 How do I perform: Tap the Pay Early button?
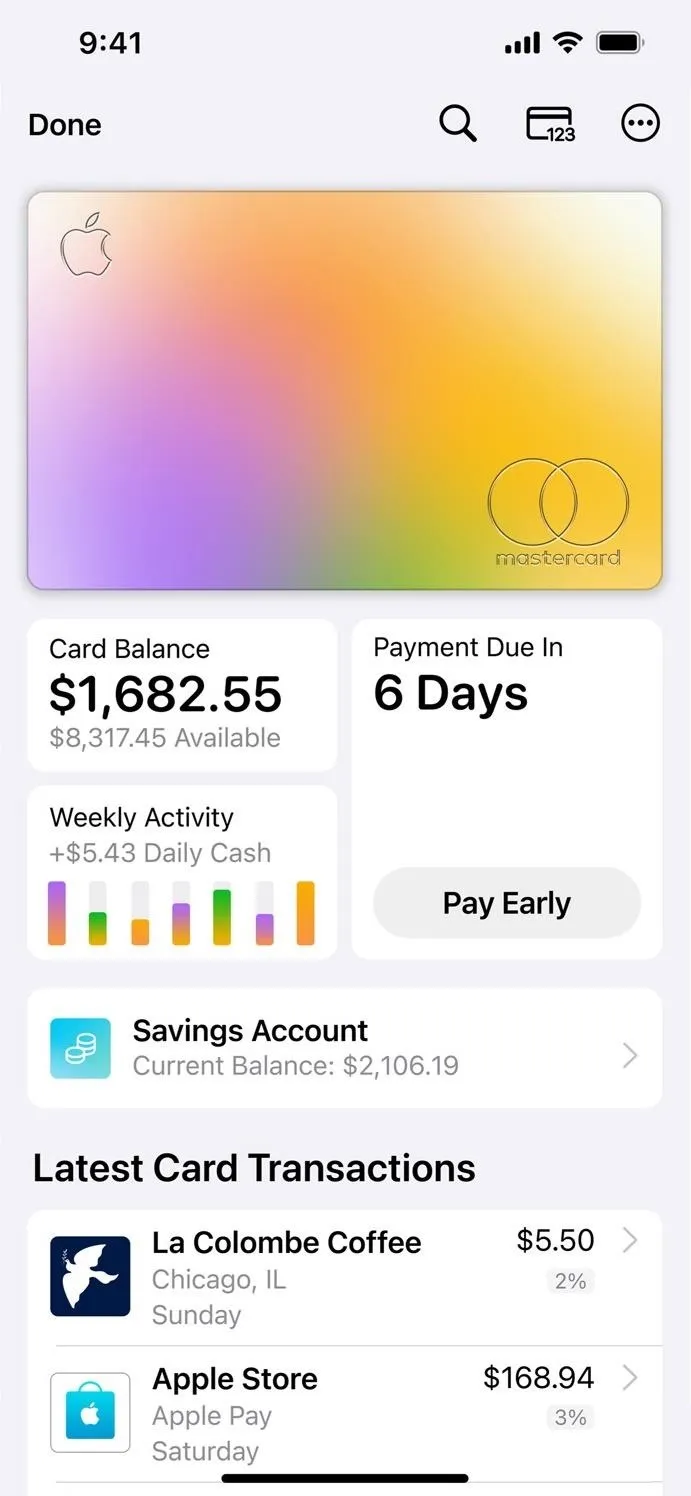click(x=507, y=903)
